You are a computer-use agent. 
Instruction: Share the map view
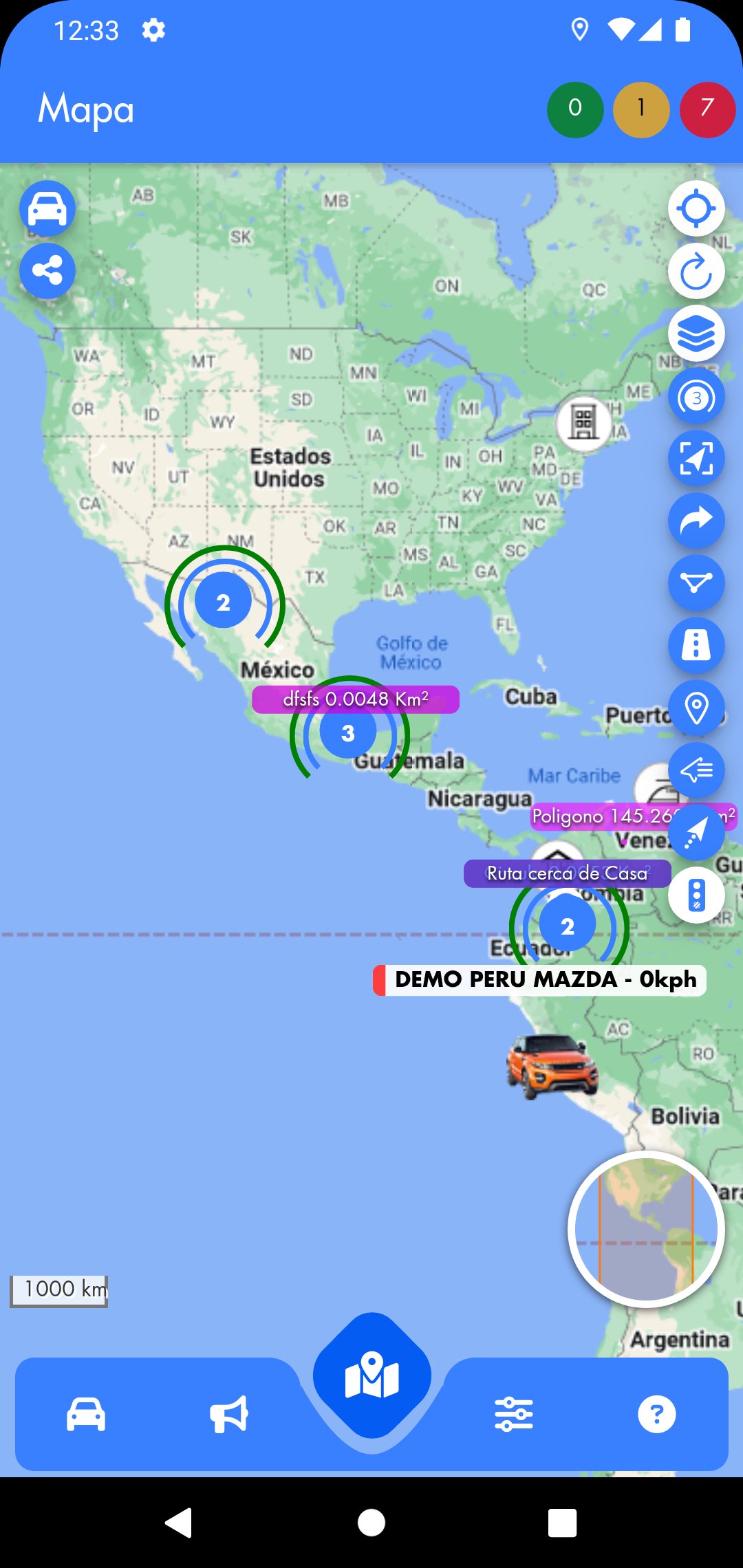47,270
